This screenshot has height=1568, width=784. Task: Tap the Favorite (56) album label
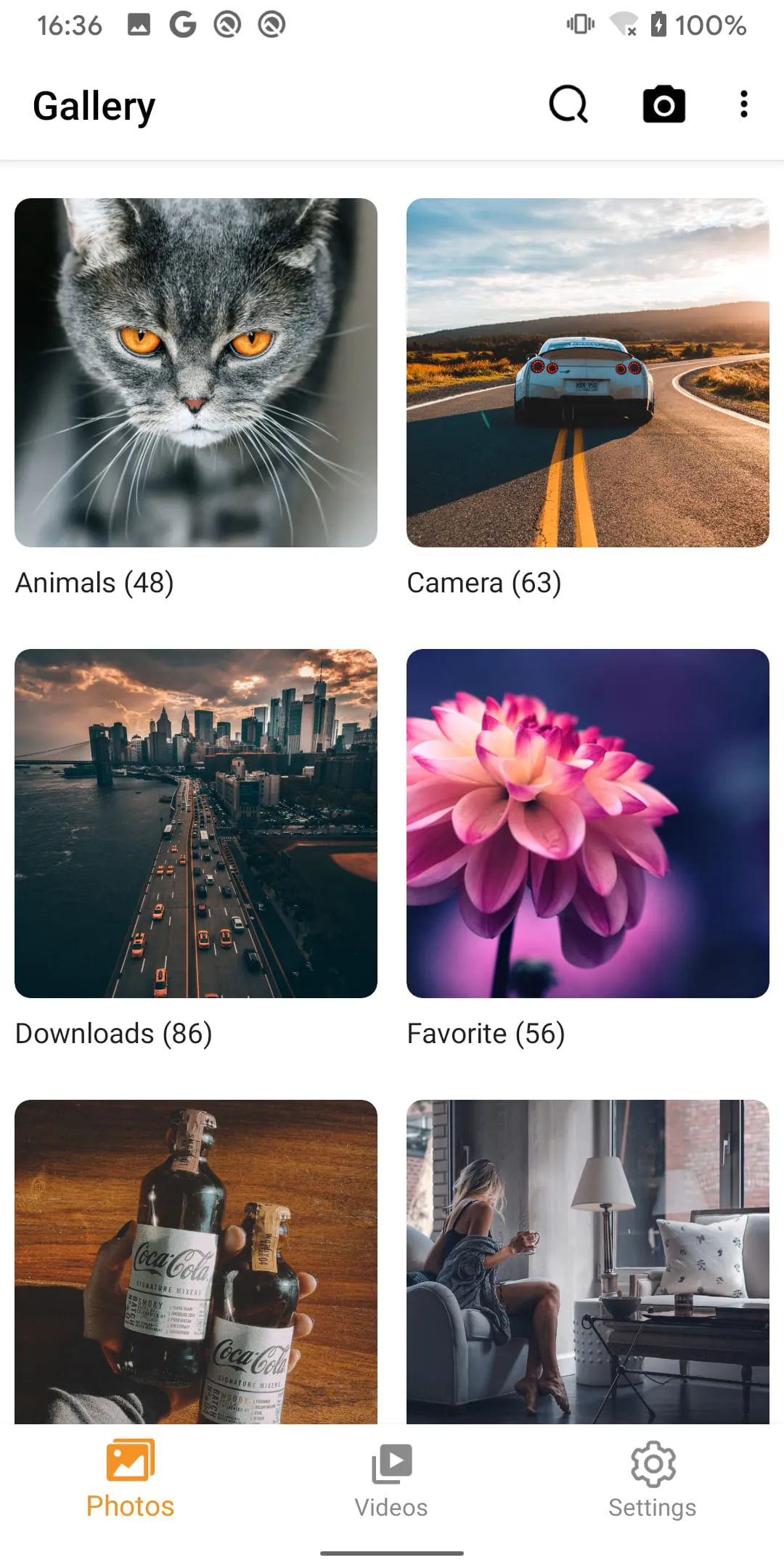[486, 1033]
